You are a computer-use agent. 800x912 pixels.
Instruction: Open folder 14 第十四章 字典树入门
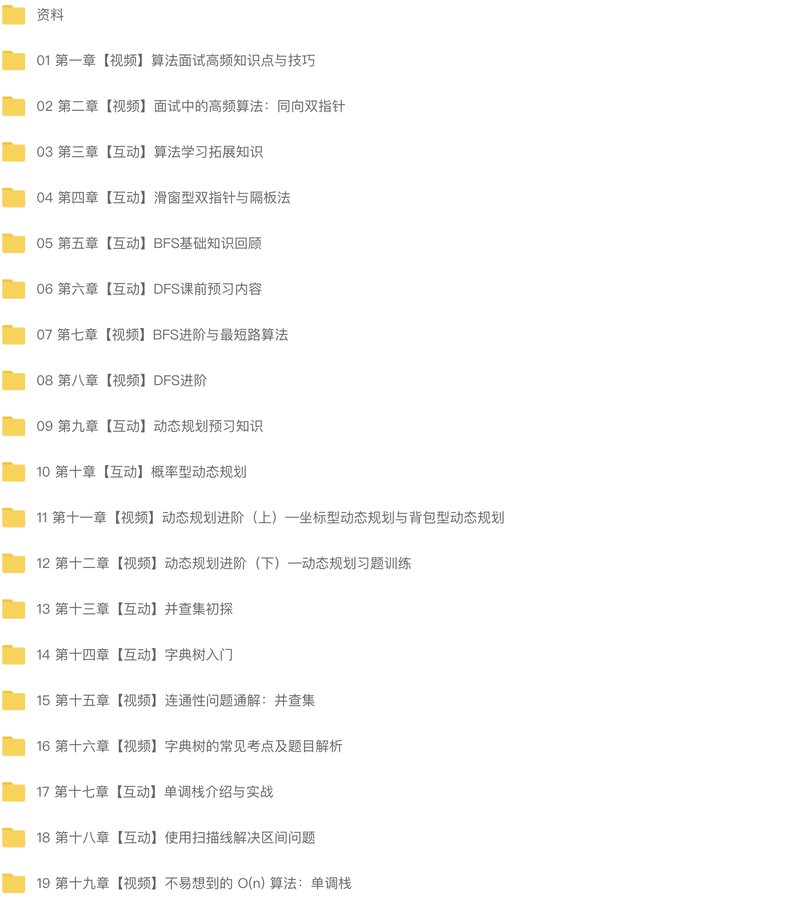pyautogui.click(x=134, y=655)
